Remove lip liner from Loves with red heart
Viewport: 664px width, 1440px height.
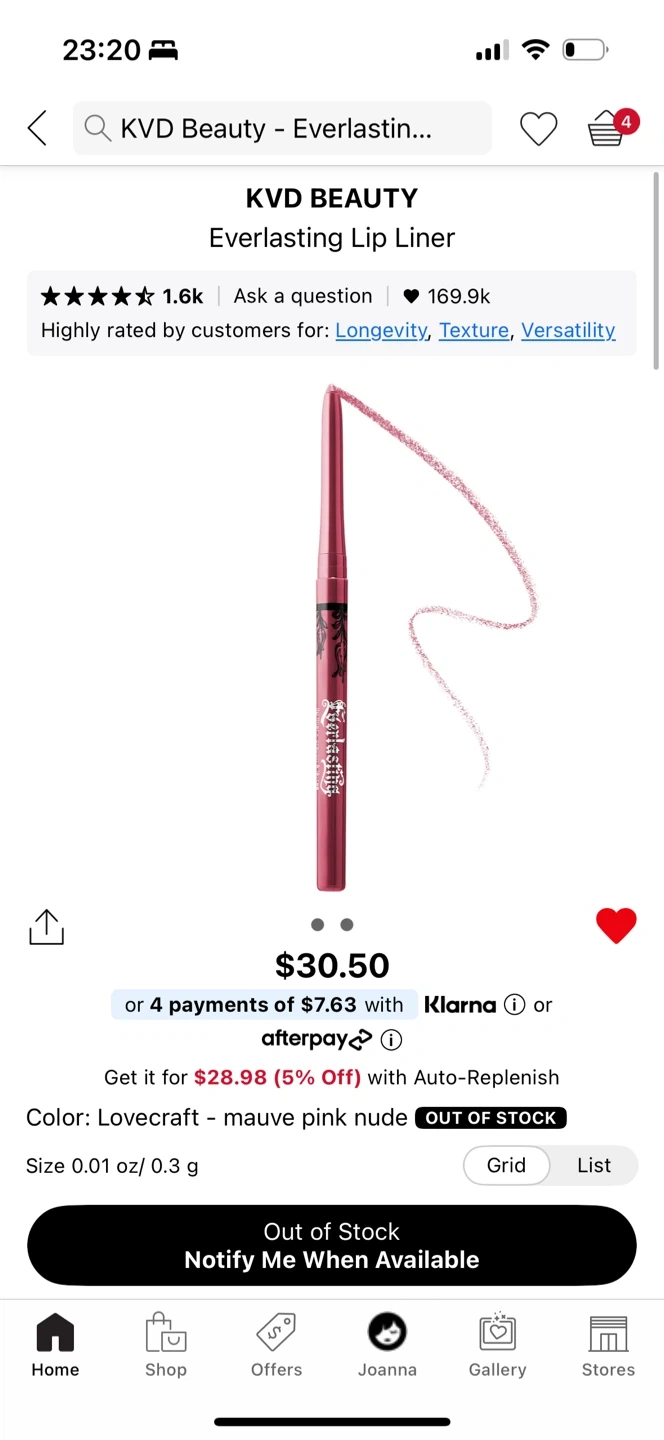pyautogui.click(x=616, y=926)
